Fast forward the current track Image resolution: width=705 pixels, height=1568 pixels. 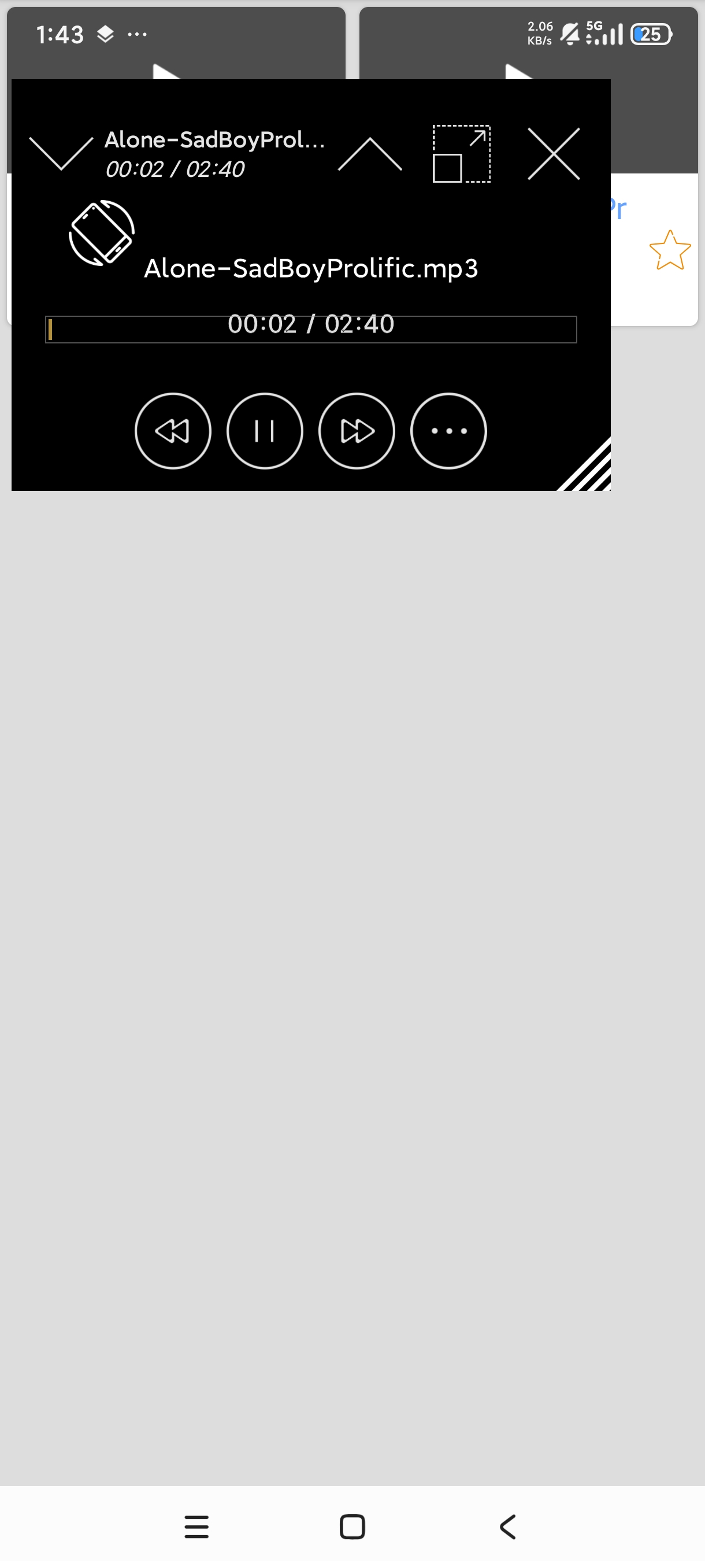coord(357,431)
